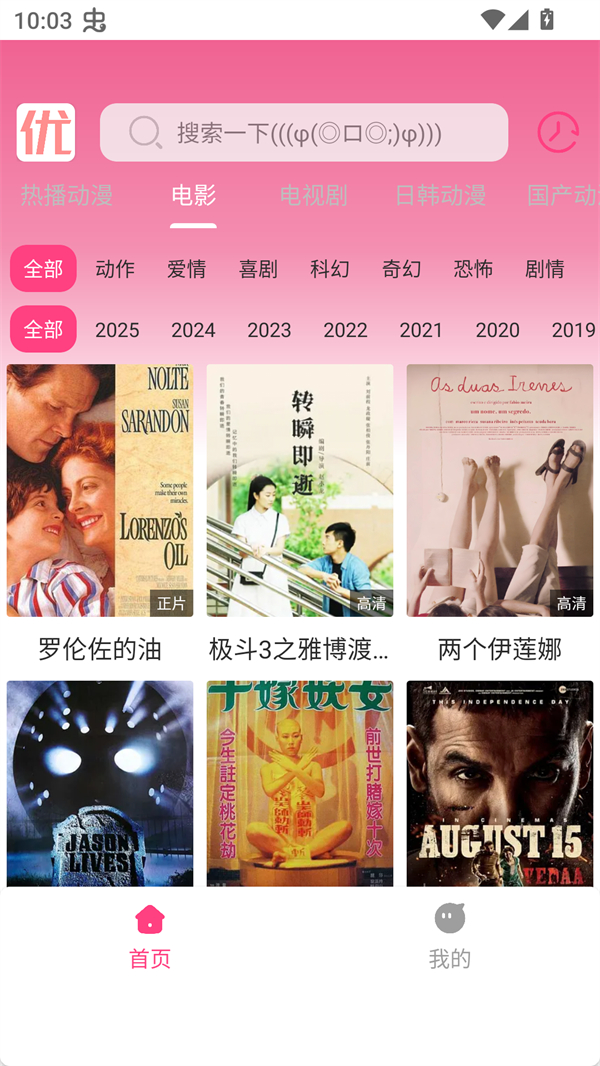Choose the 恐怖 genre filter

pyautogui.click(x=473, y=268)
